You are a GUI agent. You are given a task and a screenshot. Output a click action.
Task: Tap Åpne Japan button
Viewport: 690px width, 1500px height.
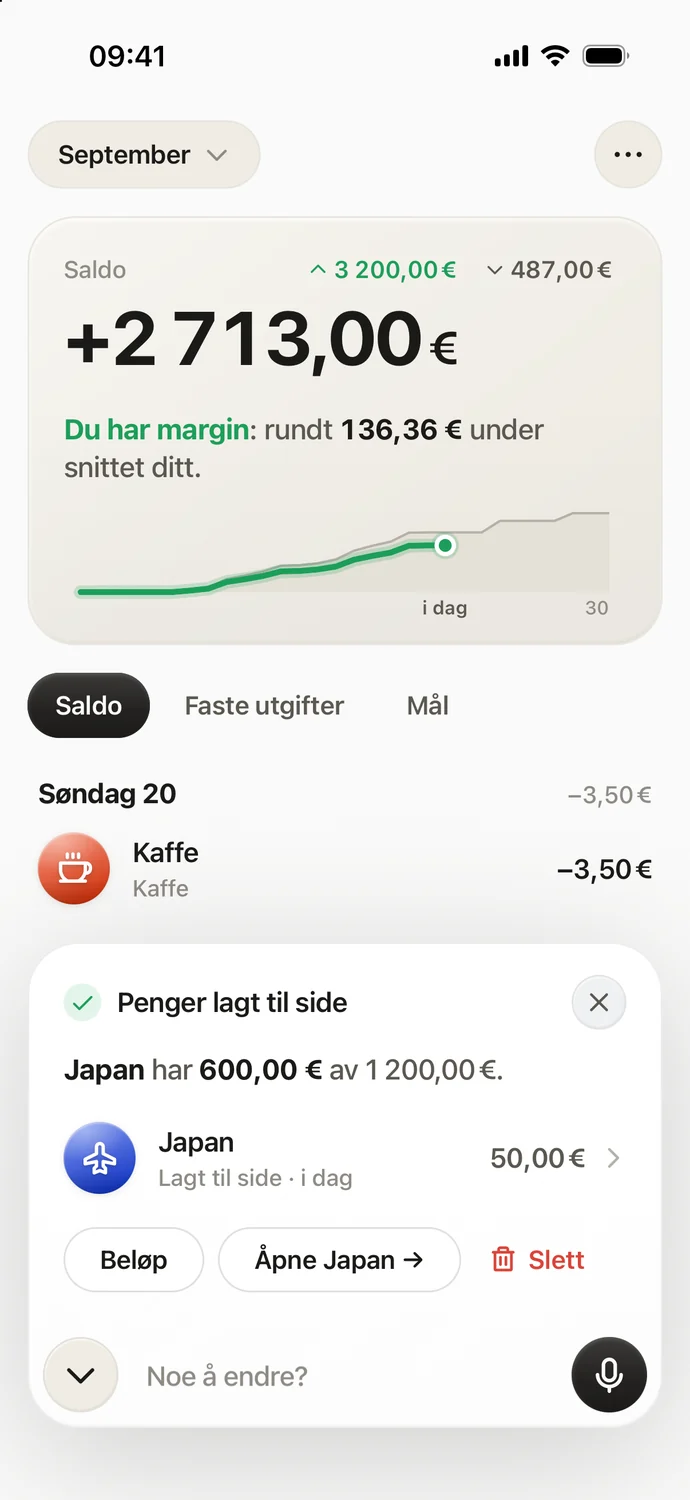[339, 1260]
